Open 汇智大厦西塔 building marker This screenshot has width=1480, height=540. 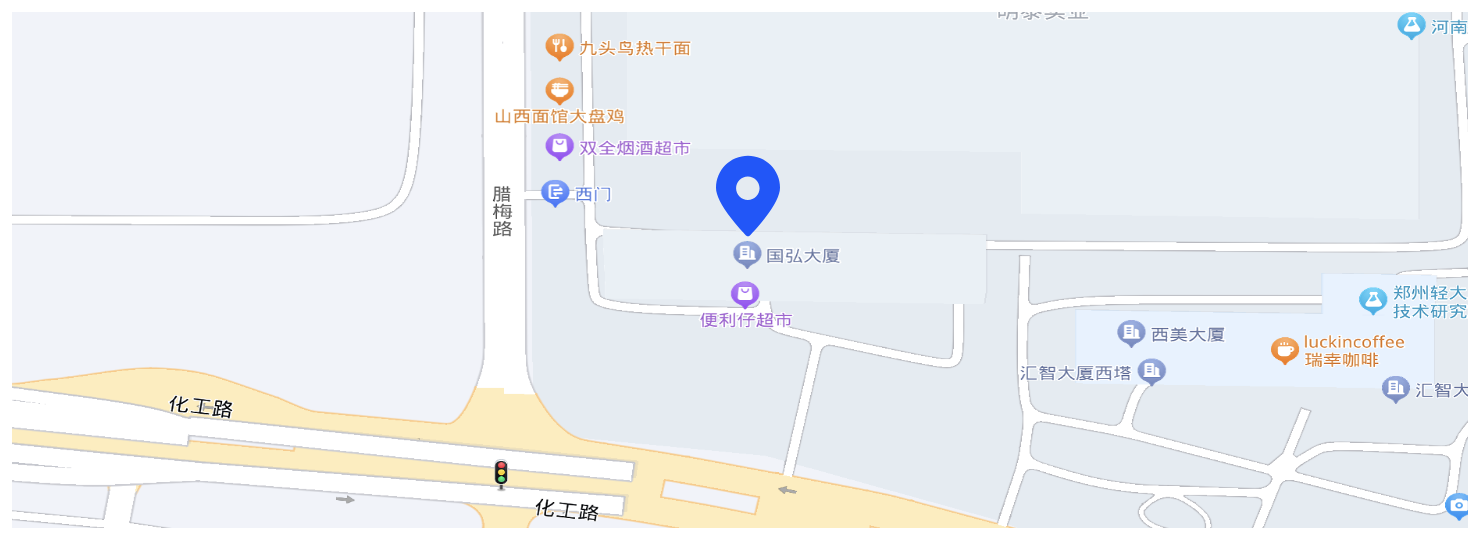point(1152,372)
